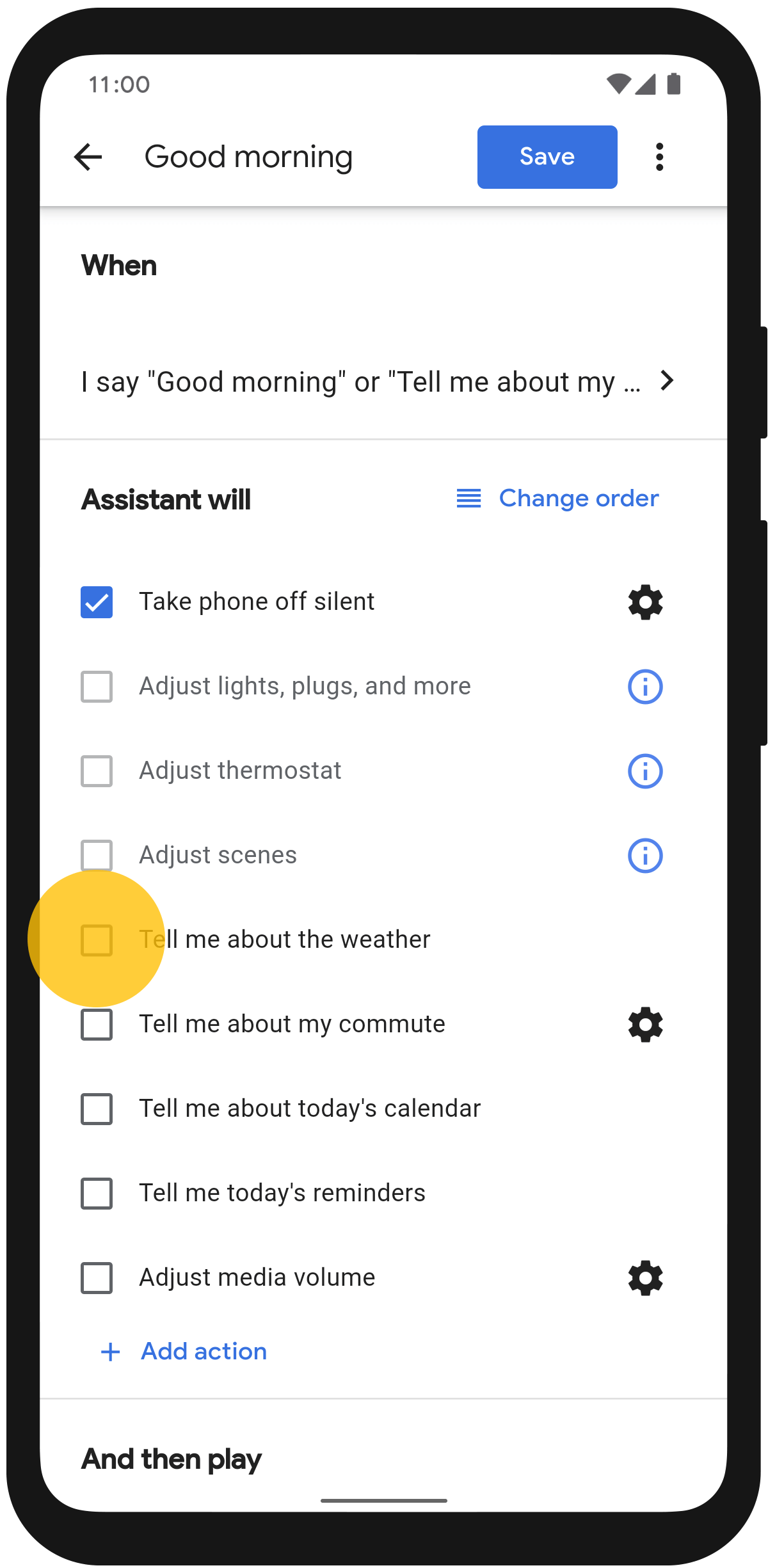Image resolution: width=768 pixels, height=1568 pixels.
Task: Enable Tell me about today's calendar
Action: click(x=97, y=1109)
